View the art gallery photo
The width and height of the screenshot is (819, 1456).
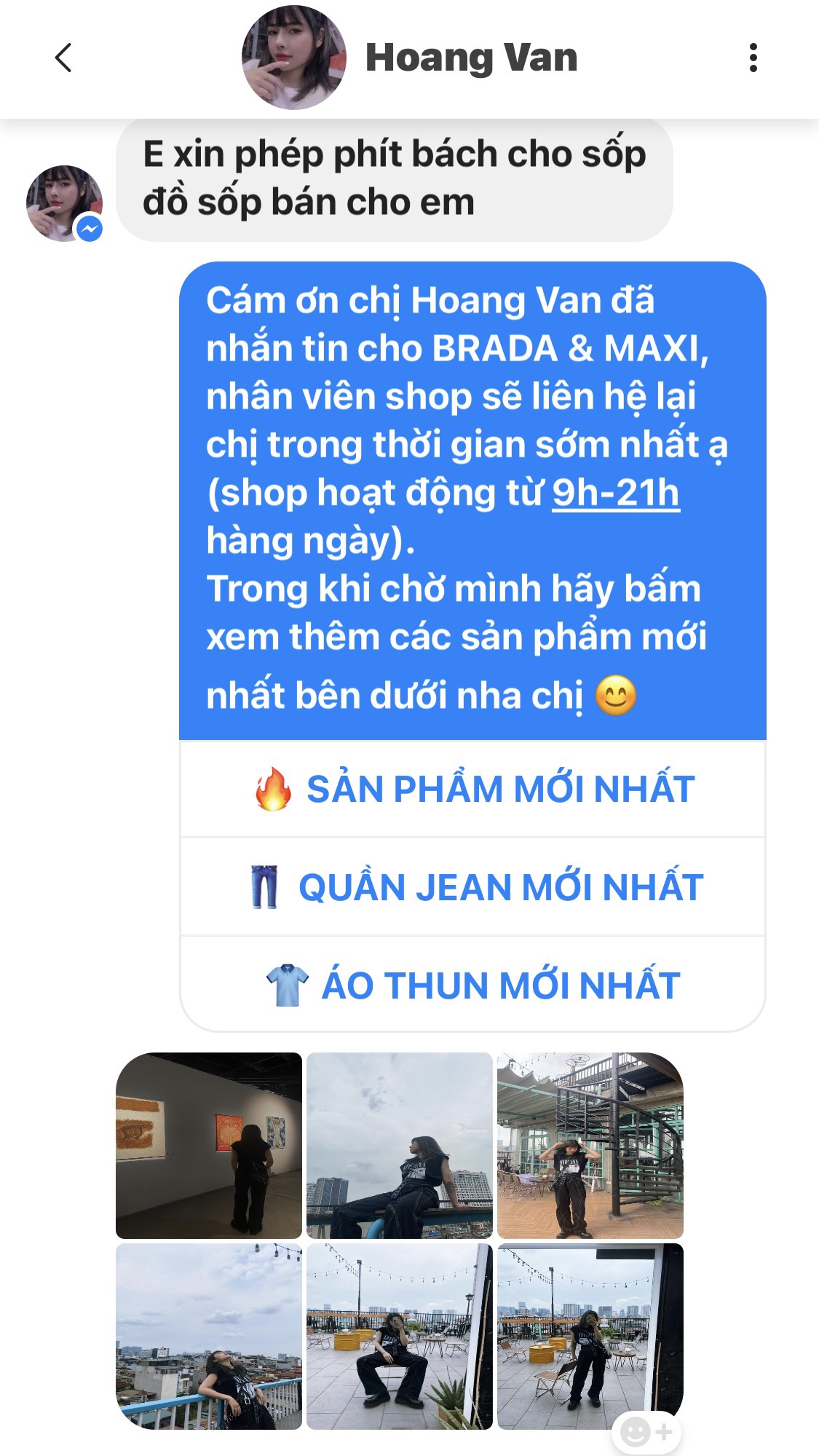[x=209, y=1145]
